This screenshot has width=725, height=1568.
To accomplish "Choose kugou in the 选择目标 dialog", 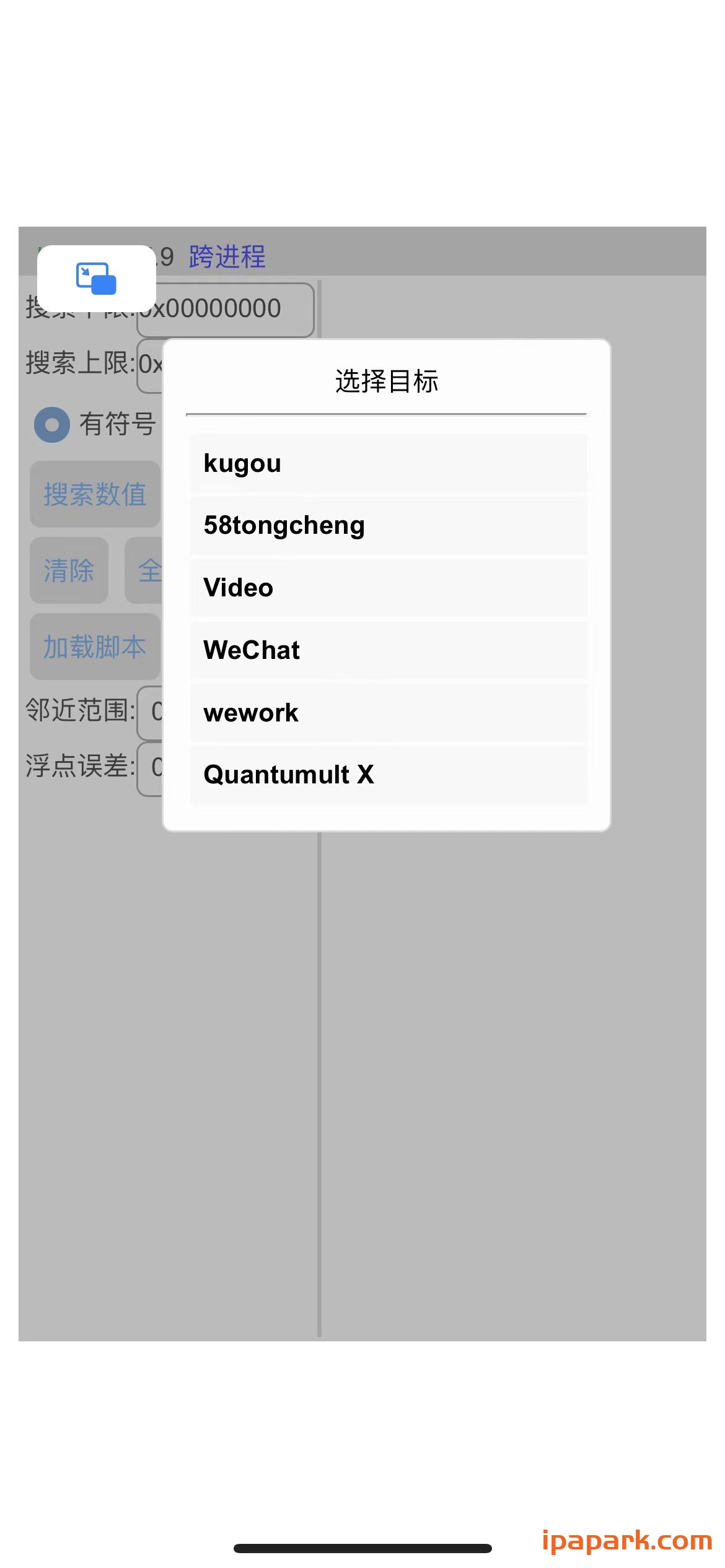I will coord(388,463).
